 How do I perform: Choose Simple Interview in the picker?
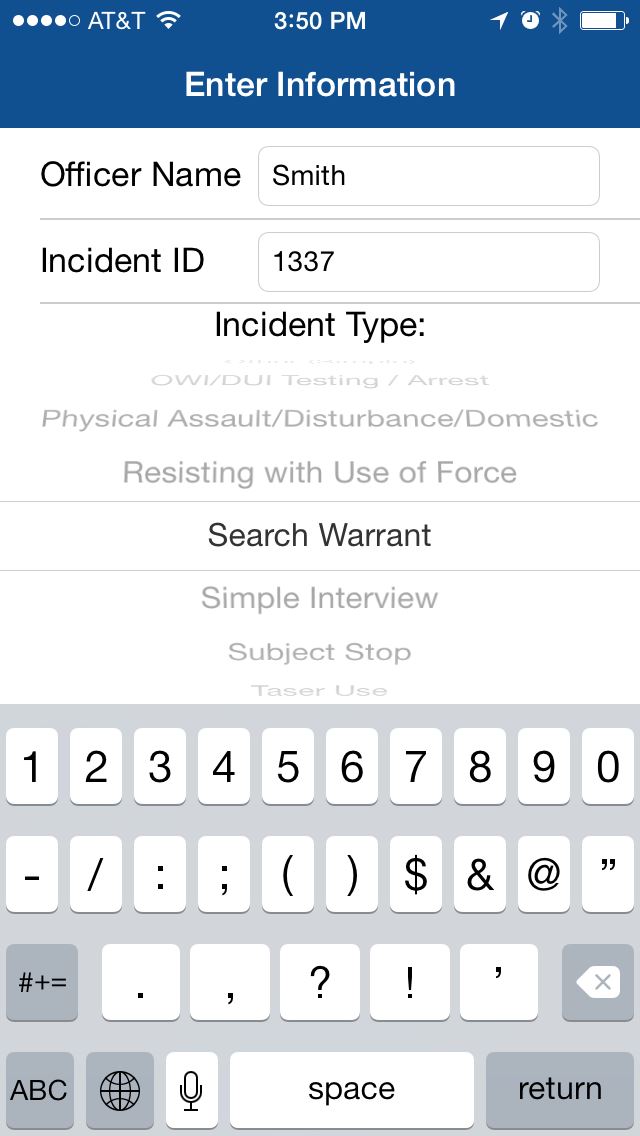point(320,598)
